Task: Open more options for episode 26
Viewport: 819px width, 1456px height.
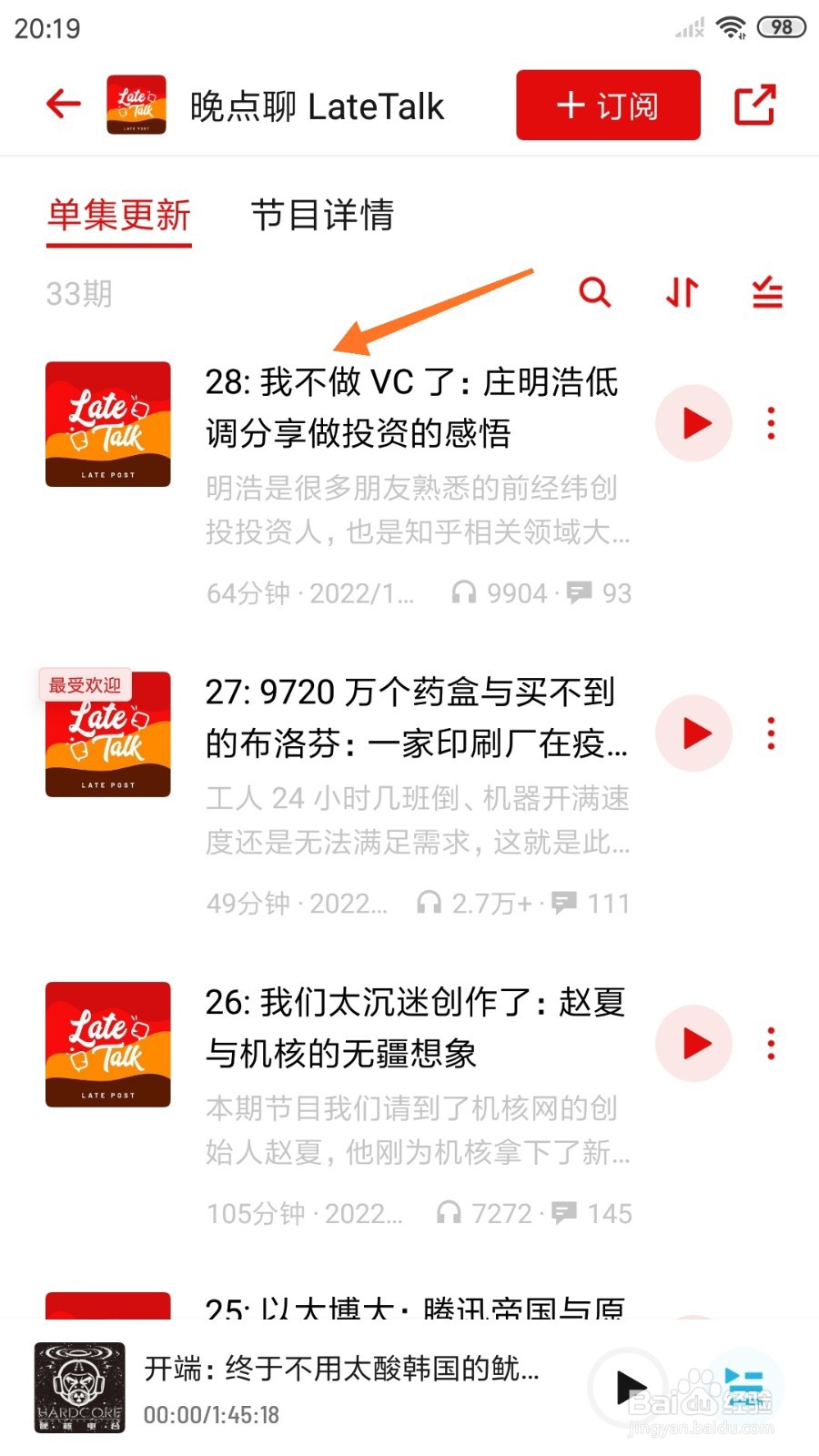Action: coord(771,1044)
